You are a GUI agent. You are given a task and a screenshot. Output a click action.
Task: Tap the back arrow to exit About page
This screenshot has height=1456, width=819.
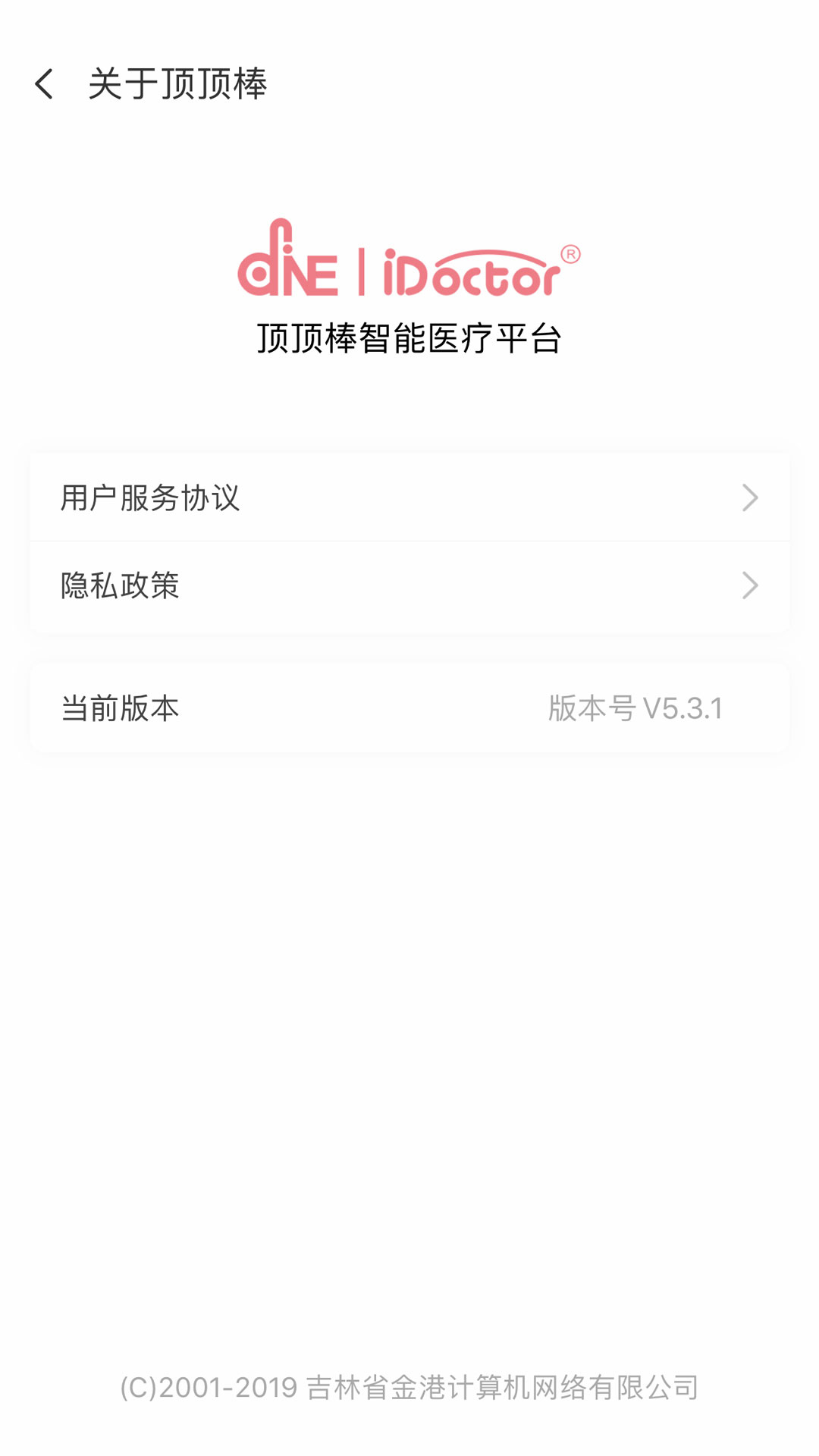coord(43,83)
